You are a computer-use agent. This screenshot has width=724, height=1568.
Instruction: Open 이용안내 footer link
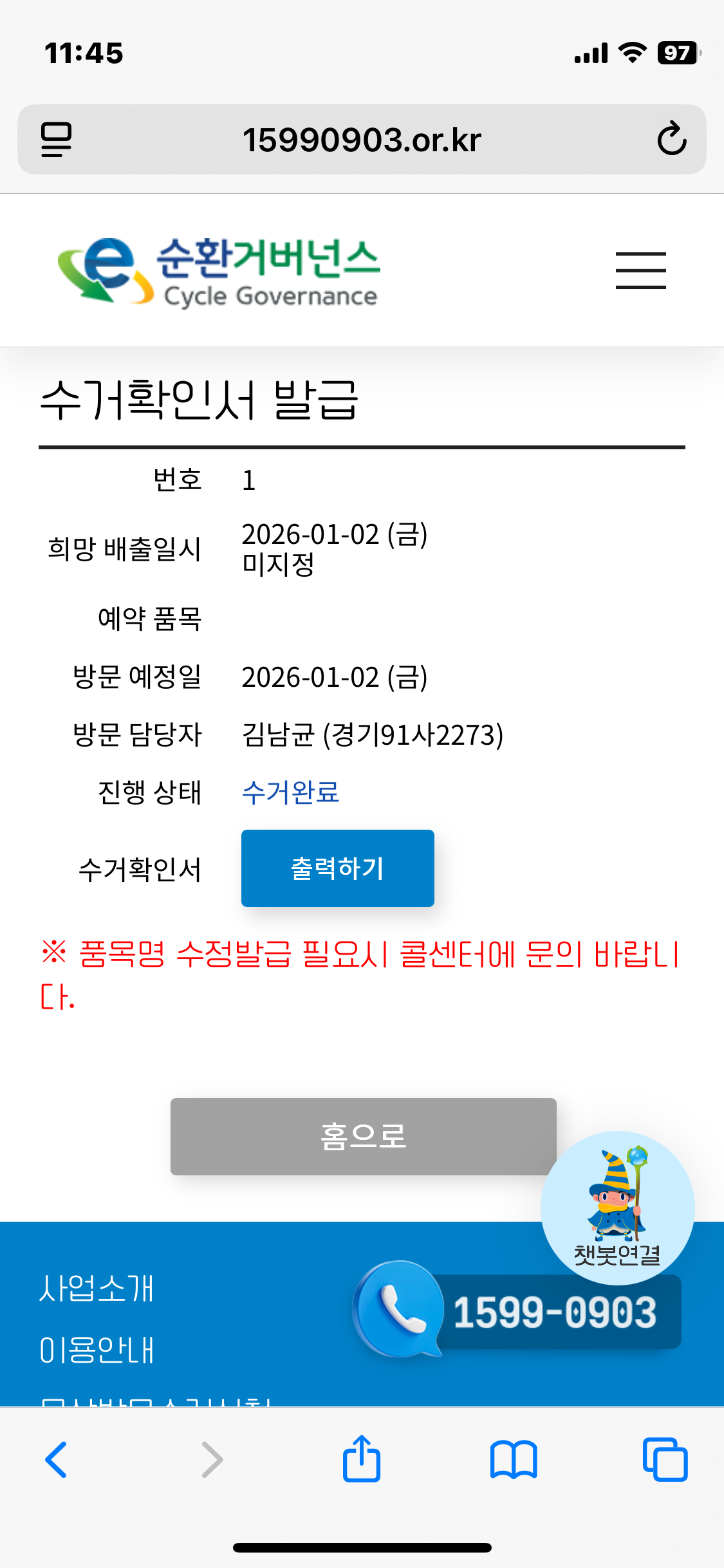(97, 1350)
